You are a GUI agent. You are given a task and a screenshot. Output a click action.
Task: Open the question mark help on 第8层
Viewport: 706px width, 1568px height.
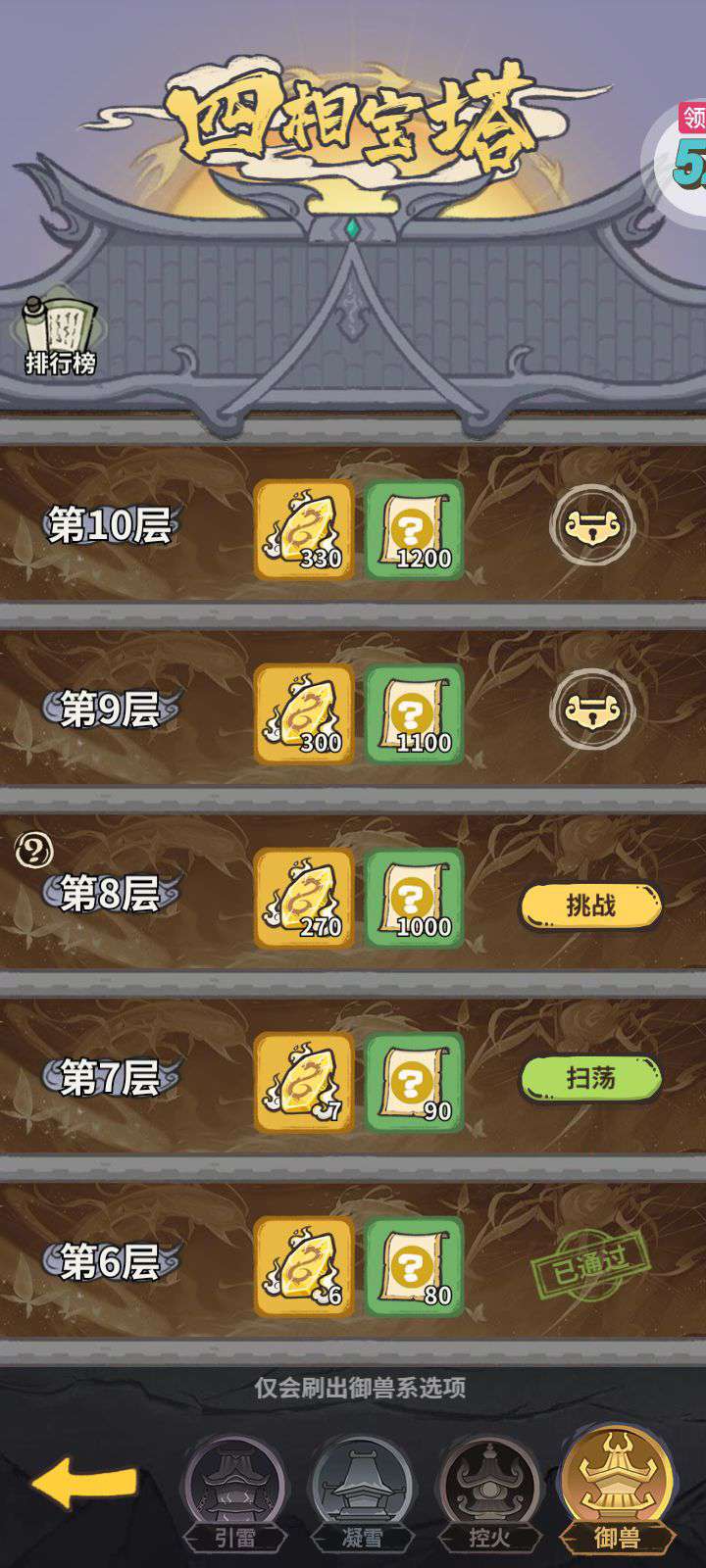[x=34, y=850]
